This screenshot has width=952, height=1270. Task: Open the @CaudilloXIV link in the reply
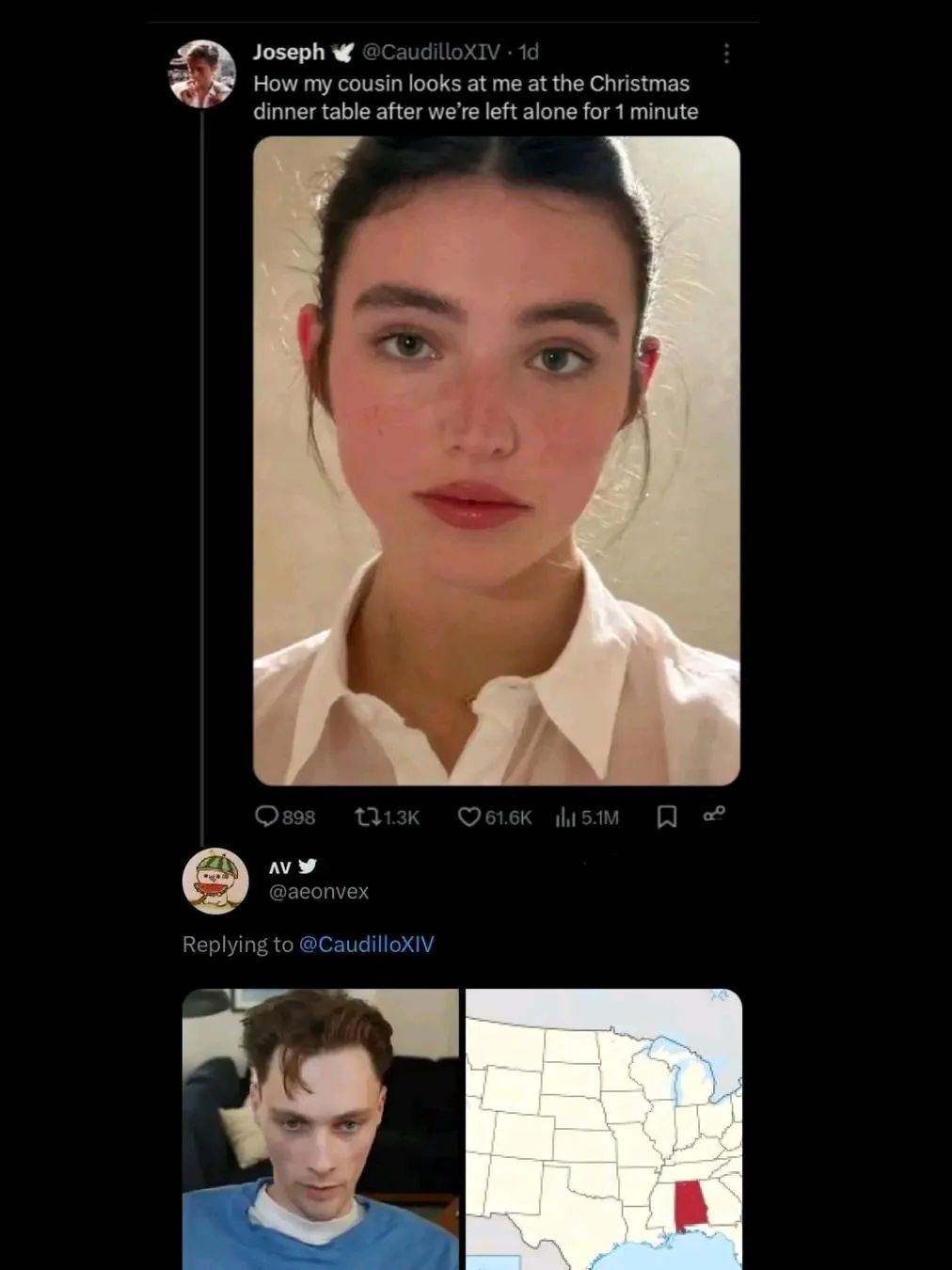(366, 944)
